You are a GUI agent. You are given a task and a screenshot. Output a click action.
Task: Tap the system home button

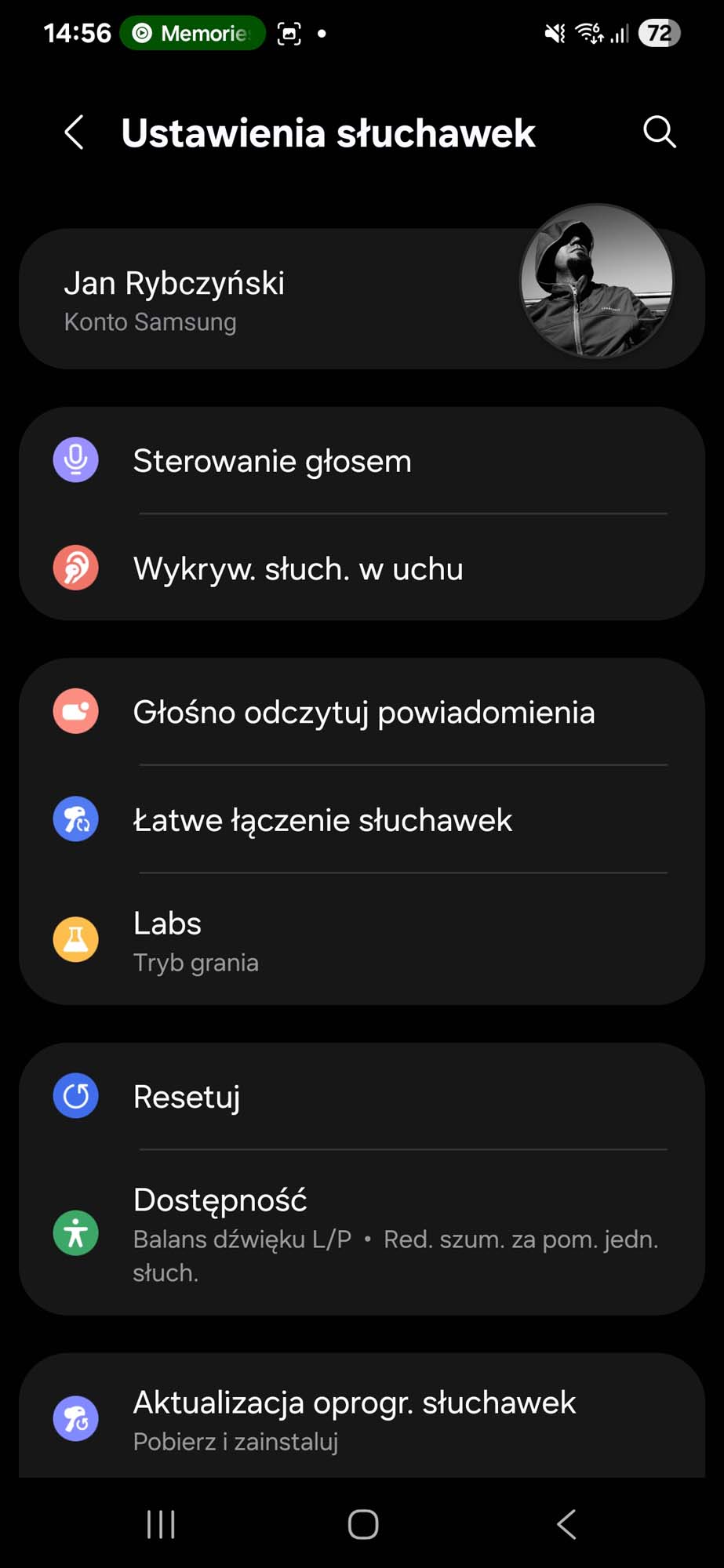tap(362, 1525)
